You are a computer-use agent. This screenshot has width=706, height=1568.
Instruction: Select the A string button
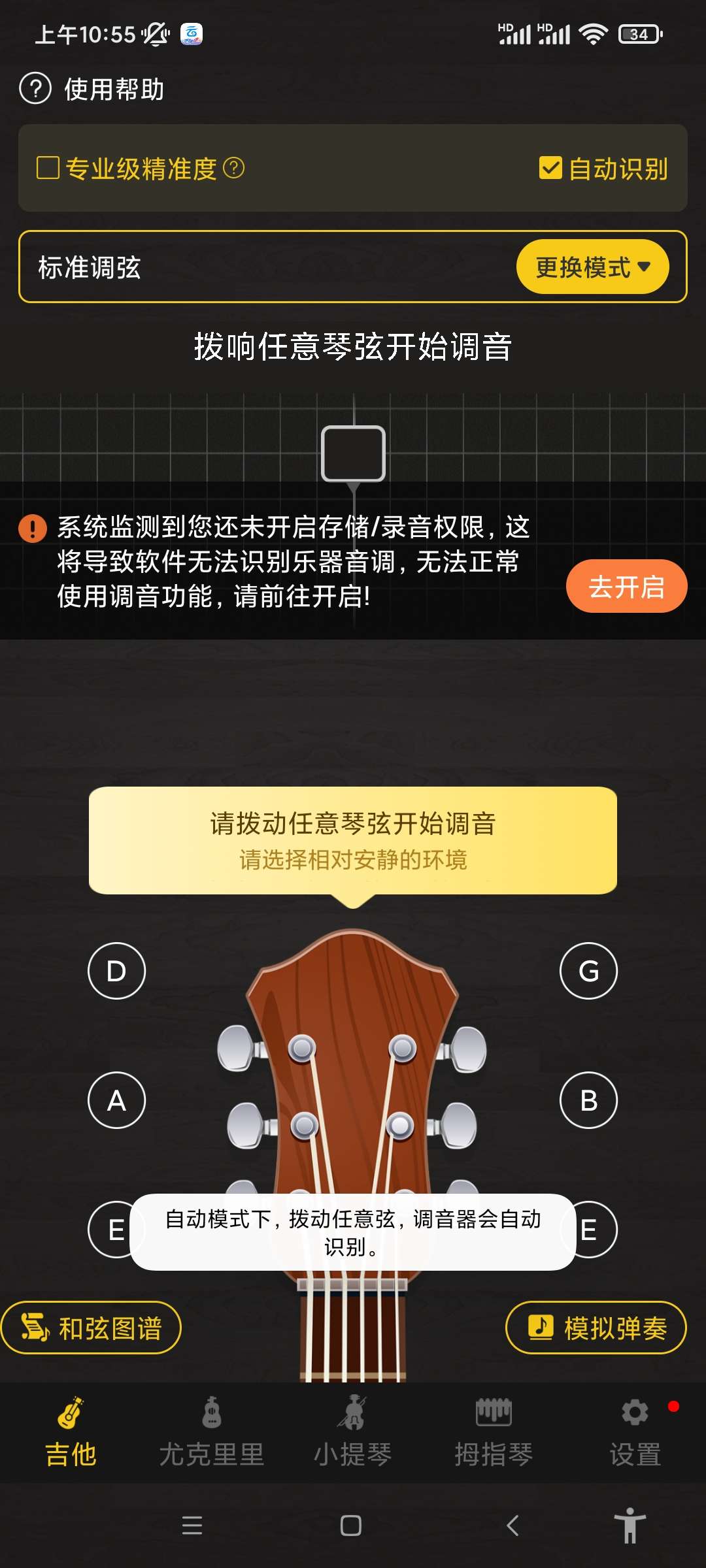[x=116, y=1100]
